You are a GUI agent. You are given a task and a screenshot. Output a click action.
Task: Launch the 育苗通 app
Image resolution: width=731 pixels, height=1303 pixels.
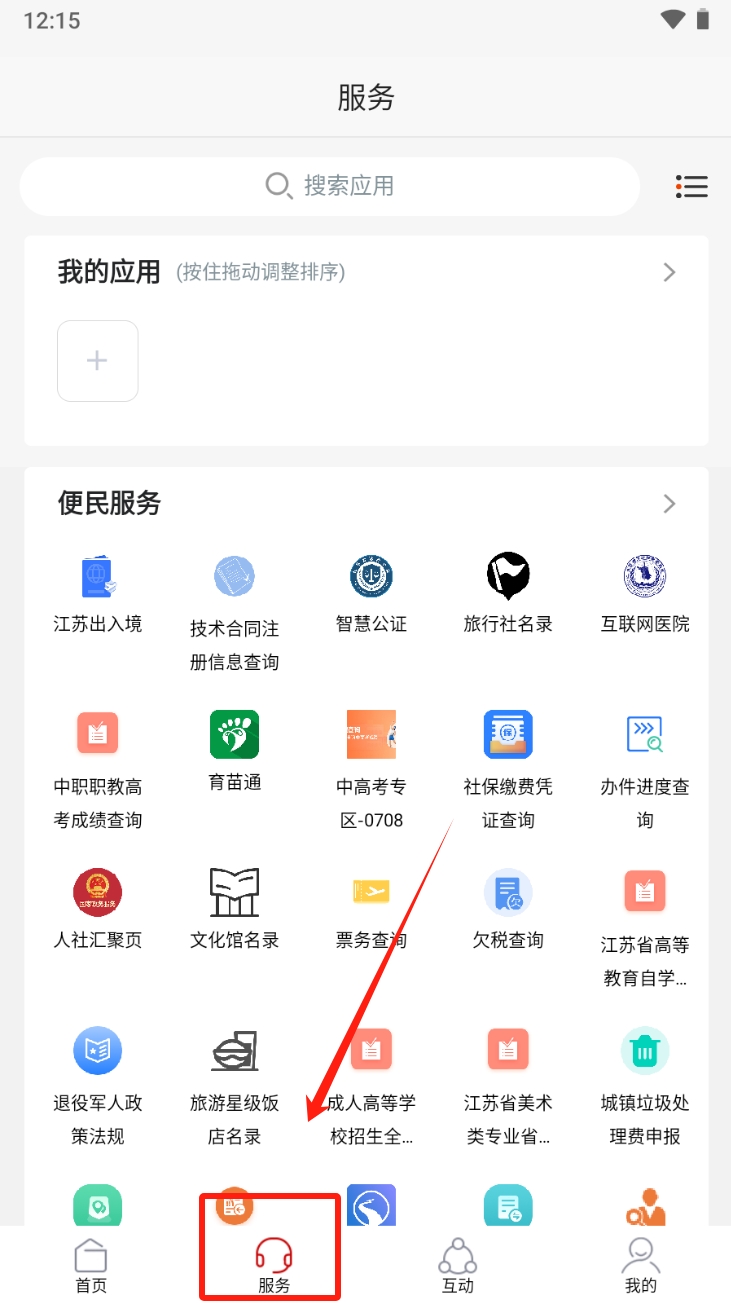[235, 750]
